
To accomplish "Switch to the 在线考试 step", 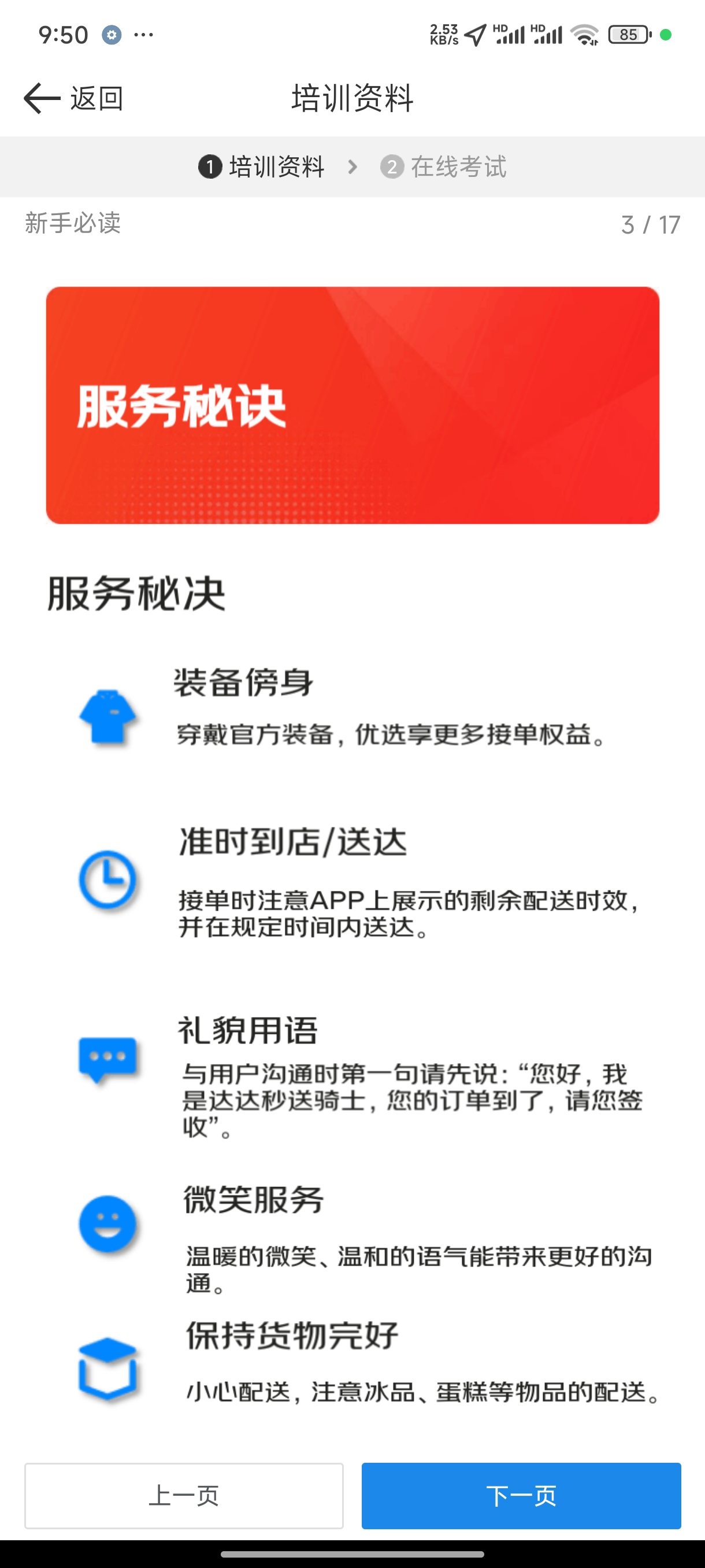I will (443, 167).
